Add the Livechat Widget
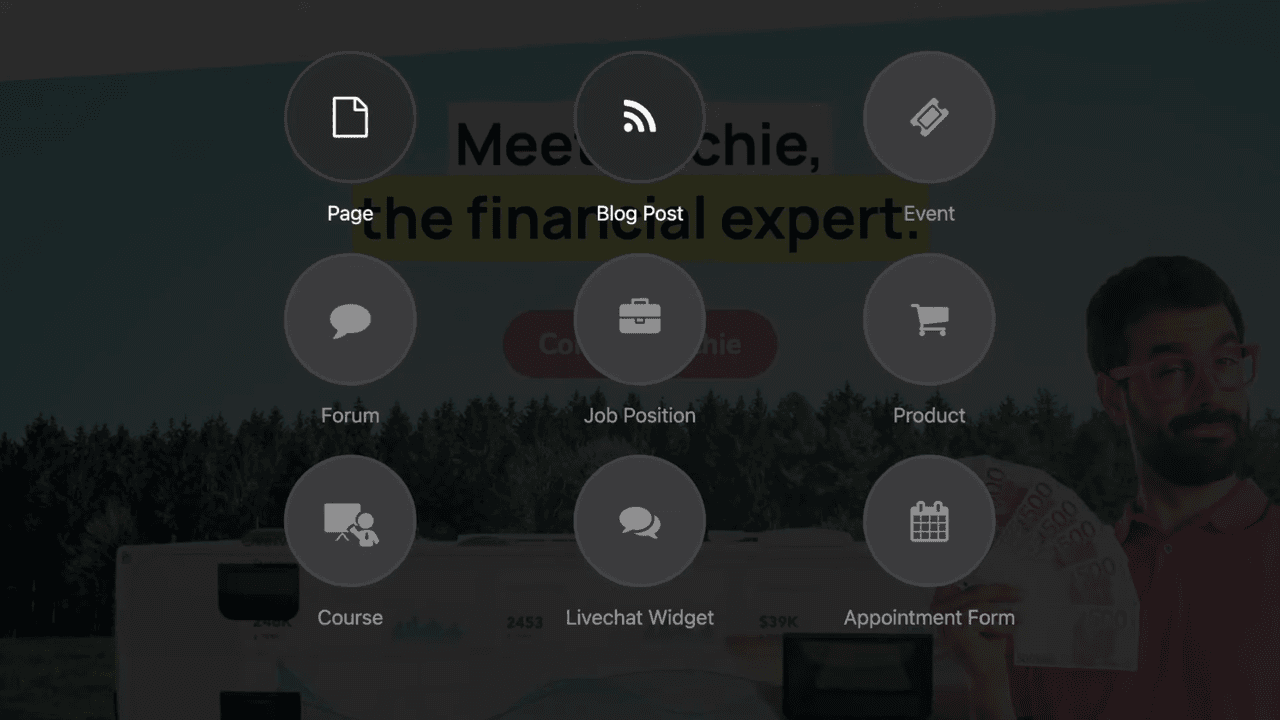The width and height of the screenshot is (1280, 720). (640, 522)
